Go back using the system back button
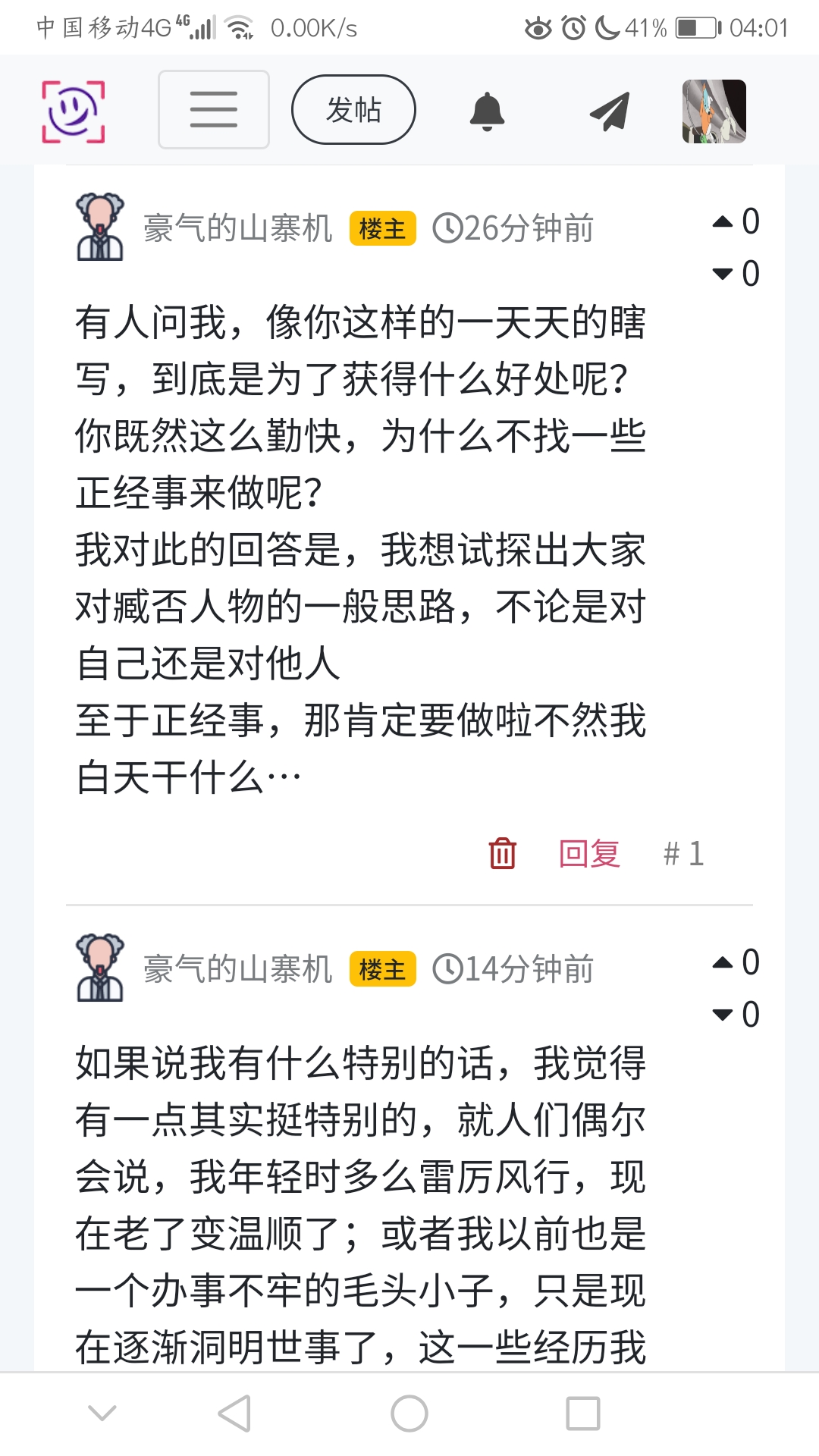The image size is (819, 1456). (x=234, y=1414)
